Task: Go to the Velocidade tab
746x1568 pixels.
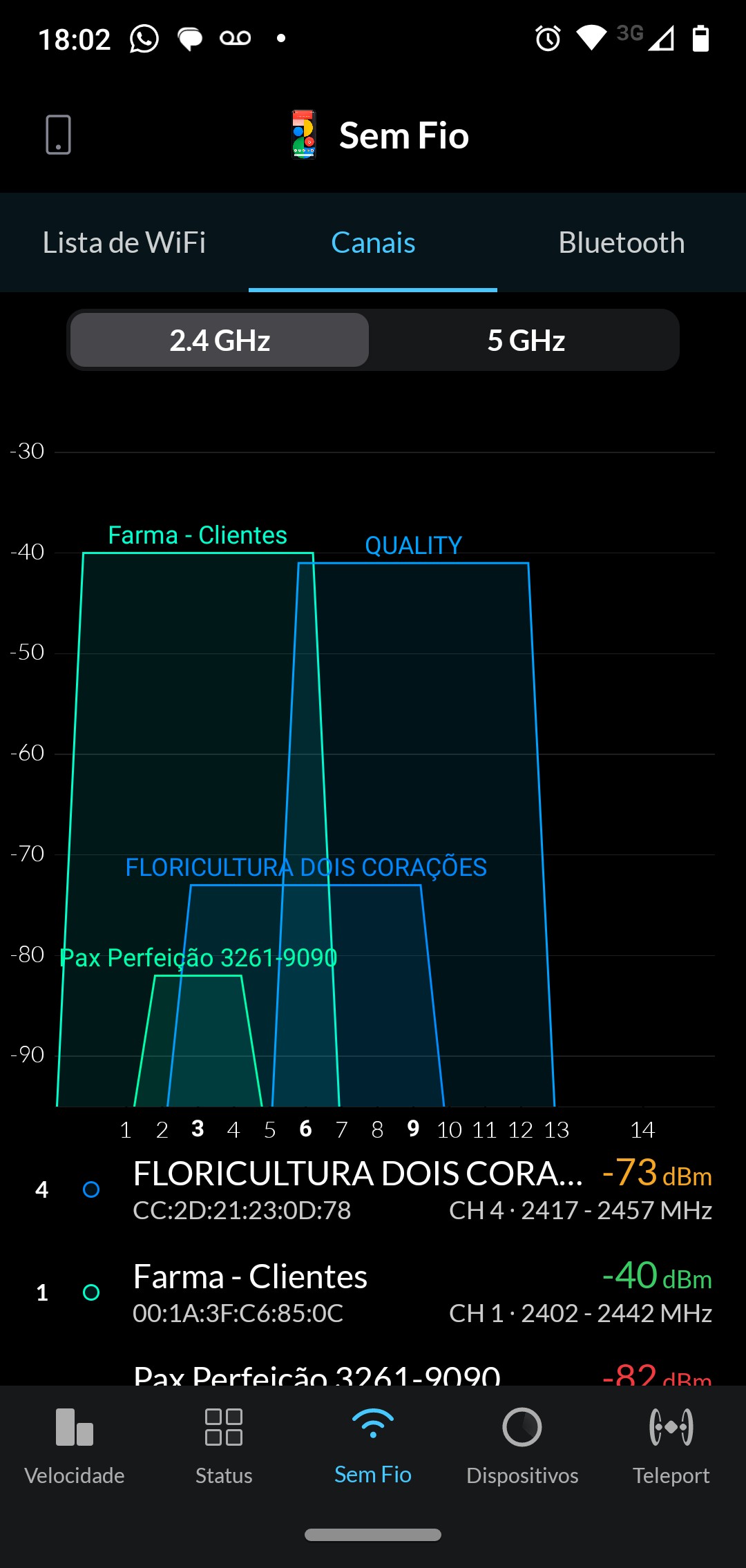Action: tap(75, 1445)
